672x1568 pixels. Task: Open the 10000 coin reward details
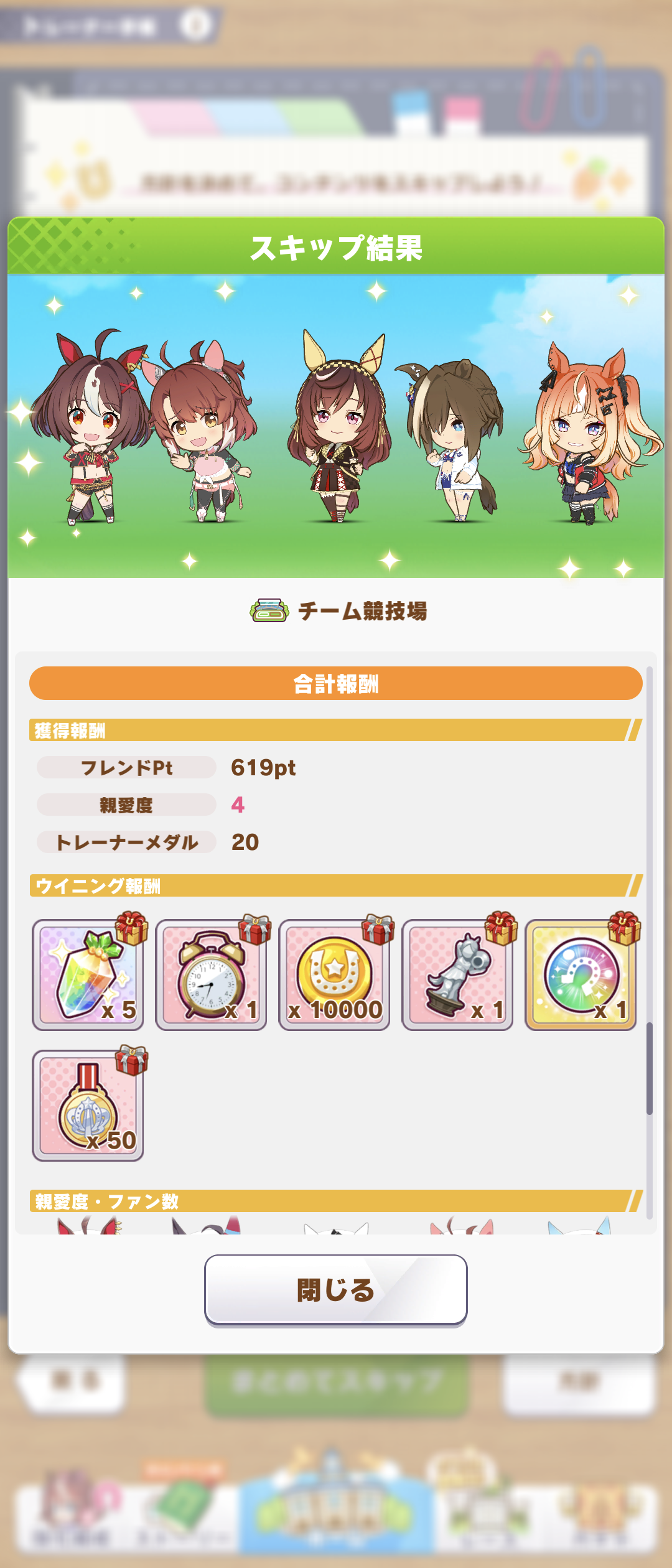click(334, 975)
